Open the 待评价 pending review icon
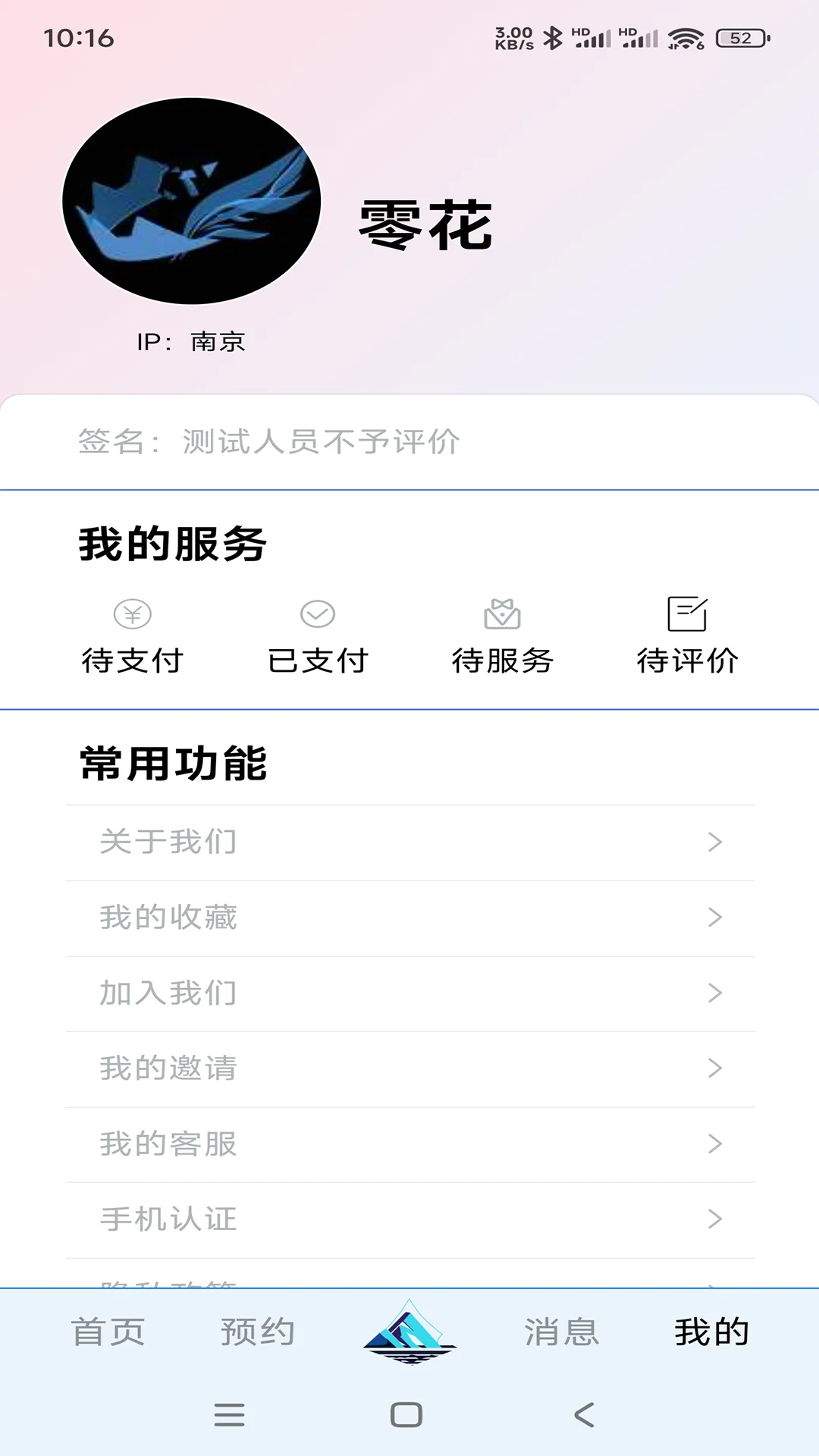The image size is (819, 1456). click(x=689, y=637)
